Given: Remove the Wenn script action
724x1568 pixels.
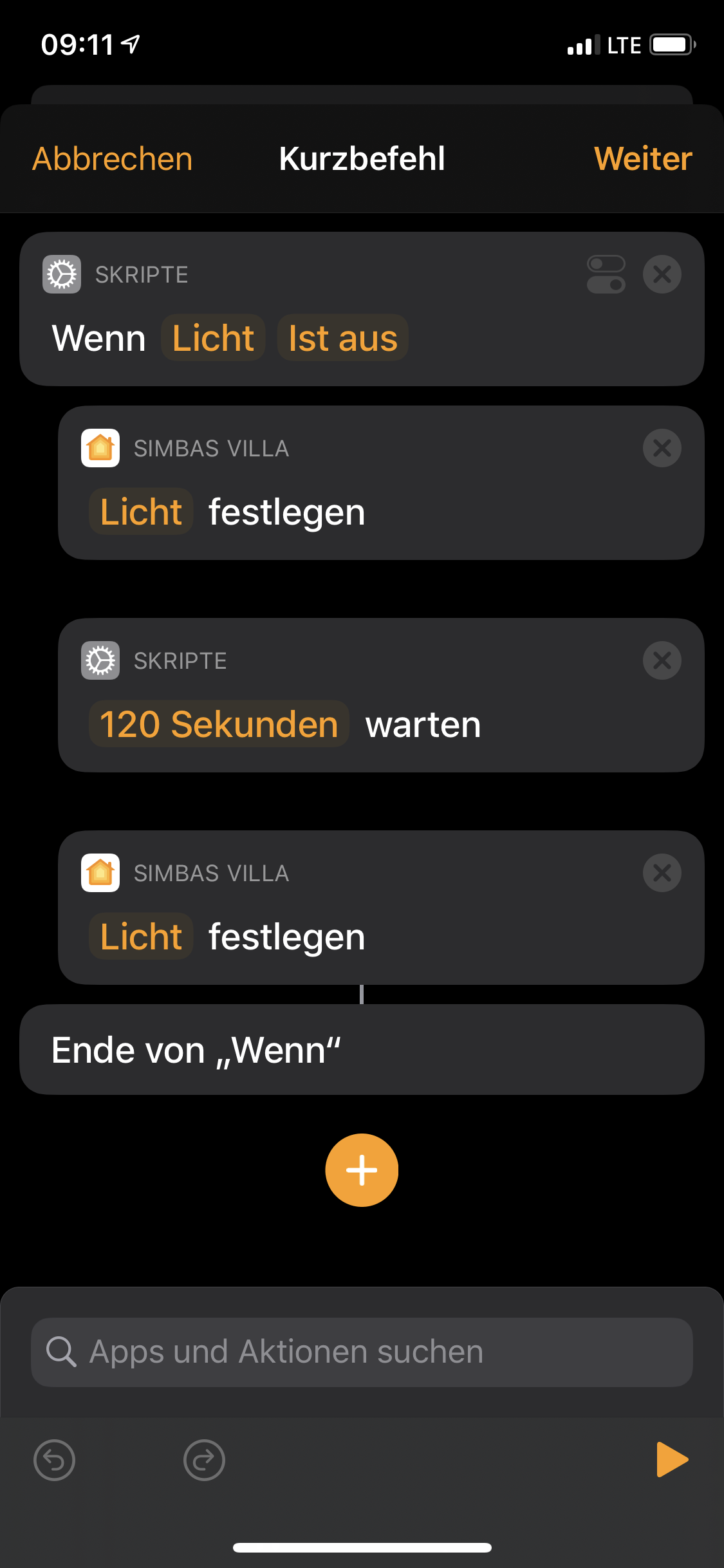Looking at the screenshot, I should [662, 274].
